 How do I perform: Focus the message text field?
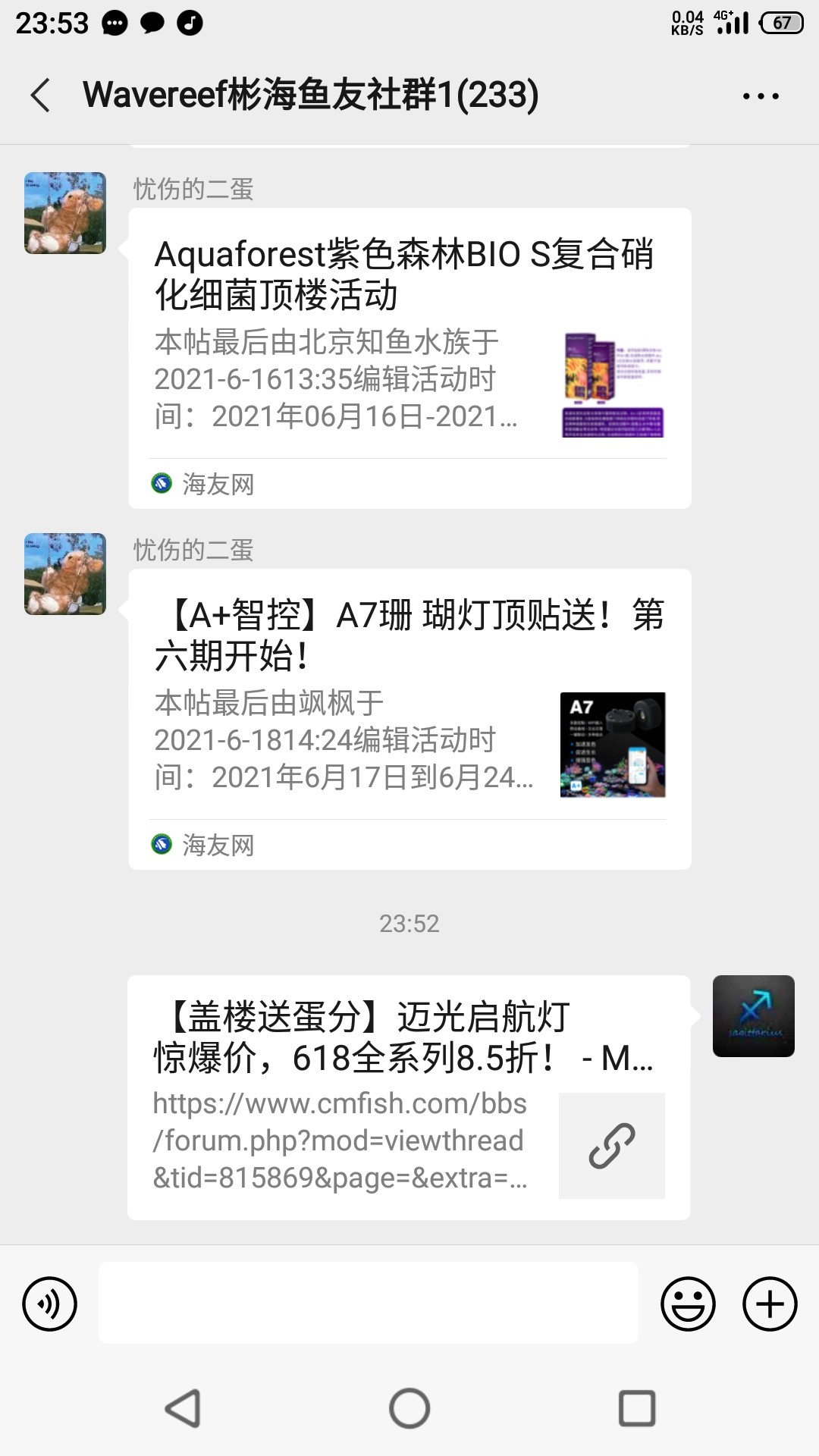[x=368, y=1303]
